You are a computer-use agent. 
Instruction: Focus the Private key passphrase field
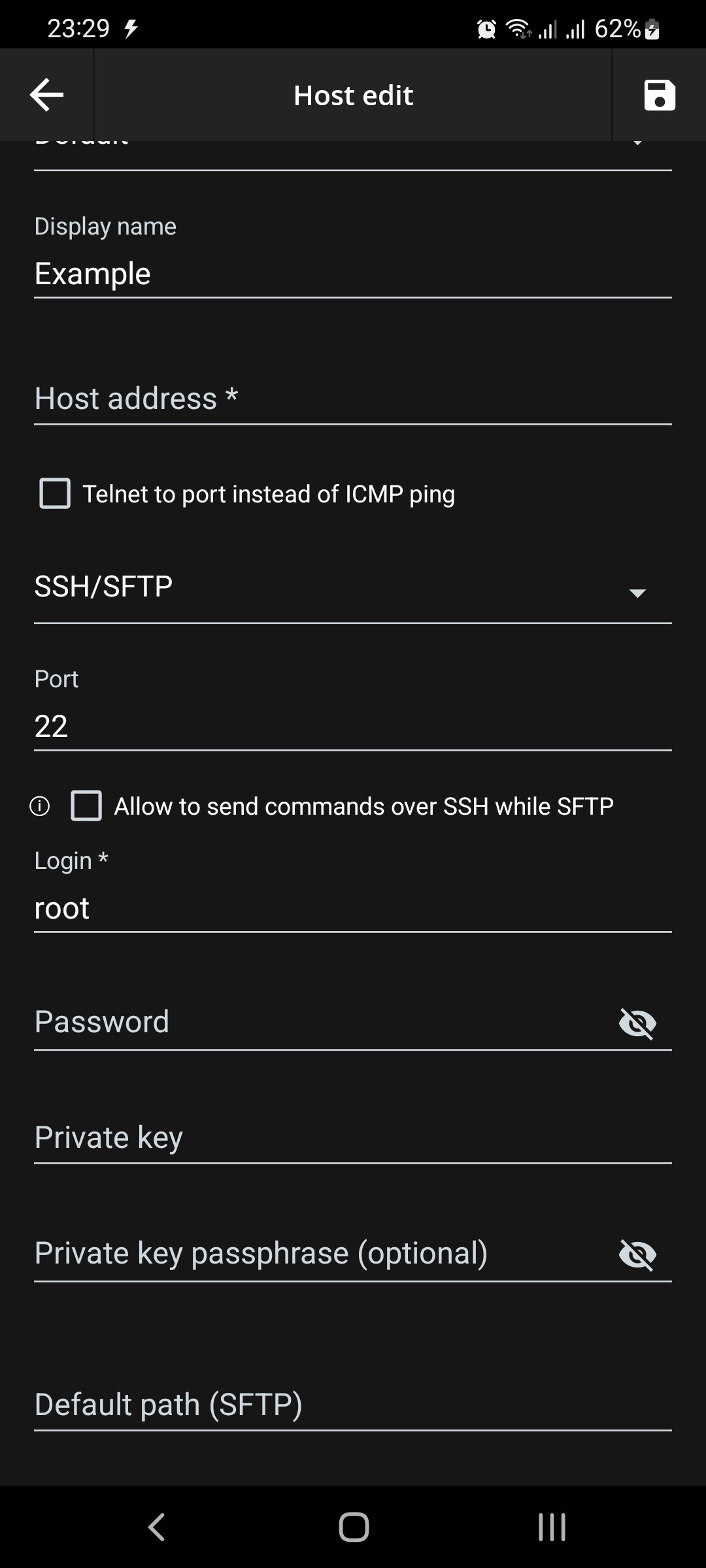click(x=320, y=1253)
